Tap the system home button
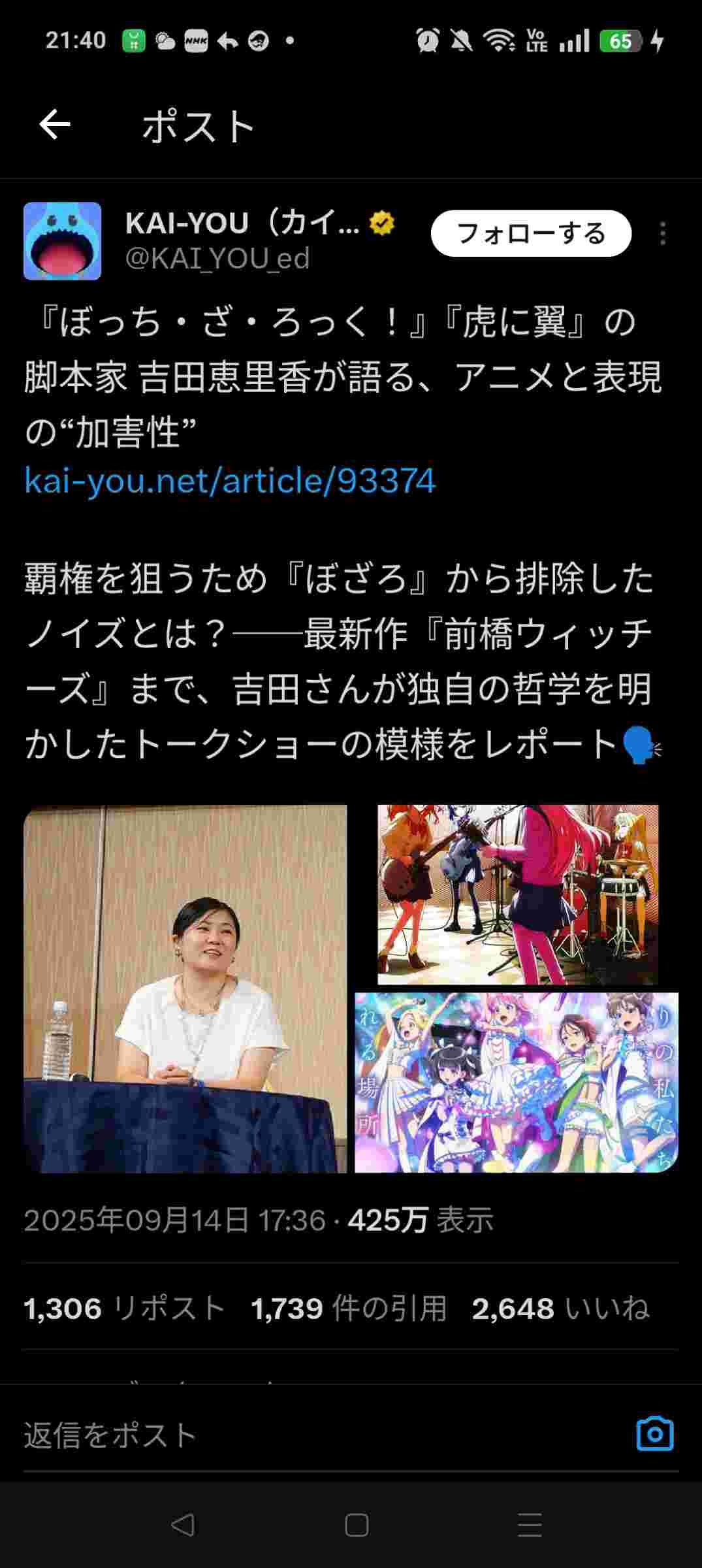Image resolution: width=702 pixels, height=1568 pixels. click(x=357, y=1526)
